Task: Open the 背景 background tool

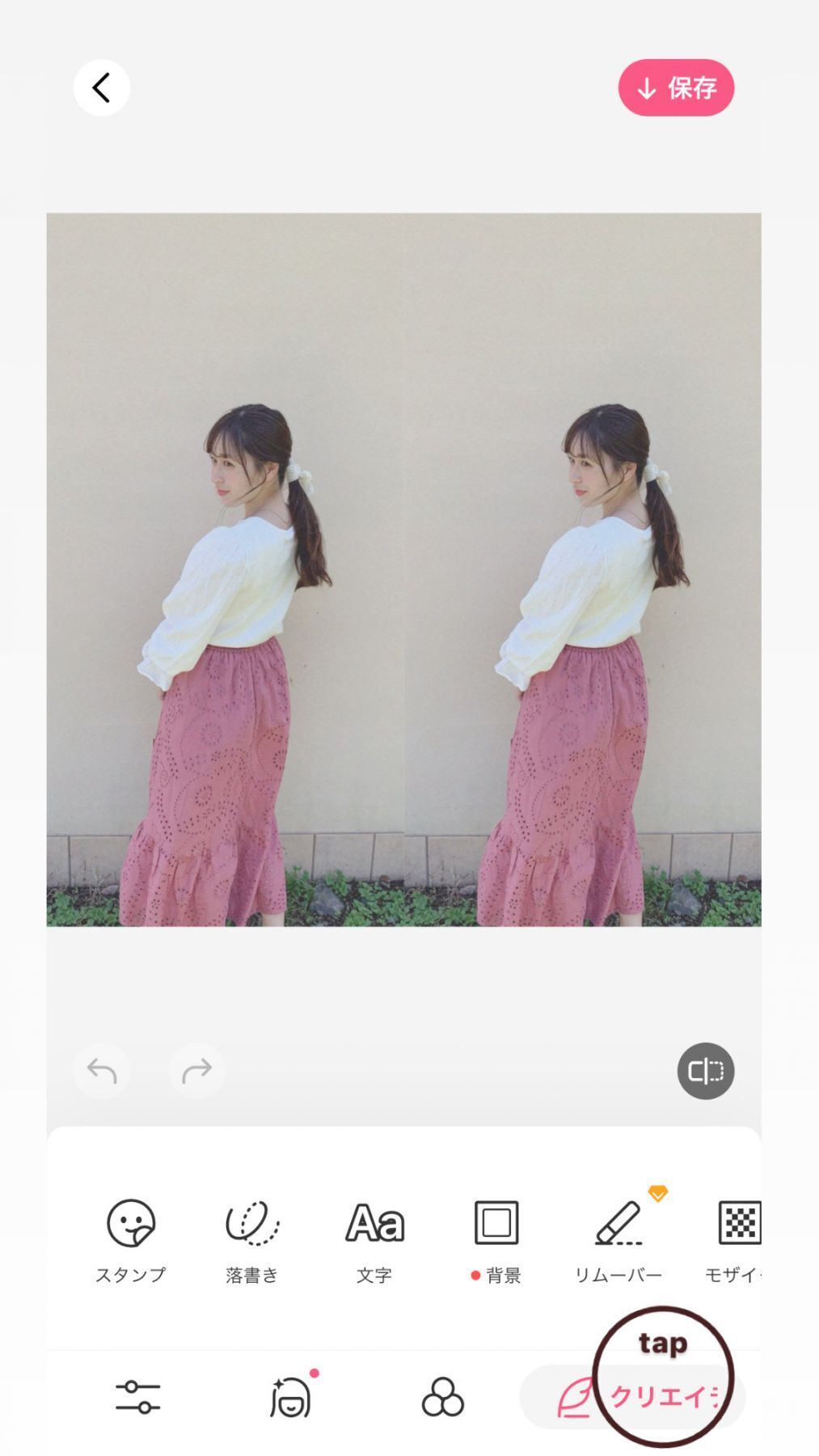Action: pos(496,1239)
